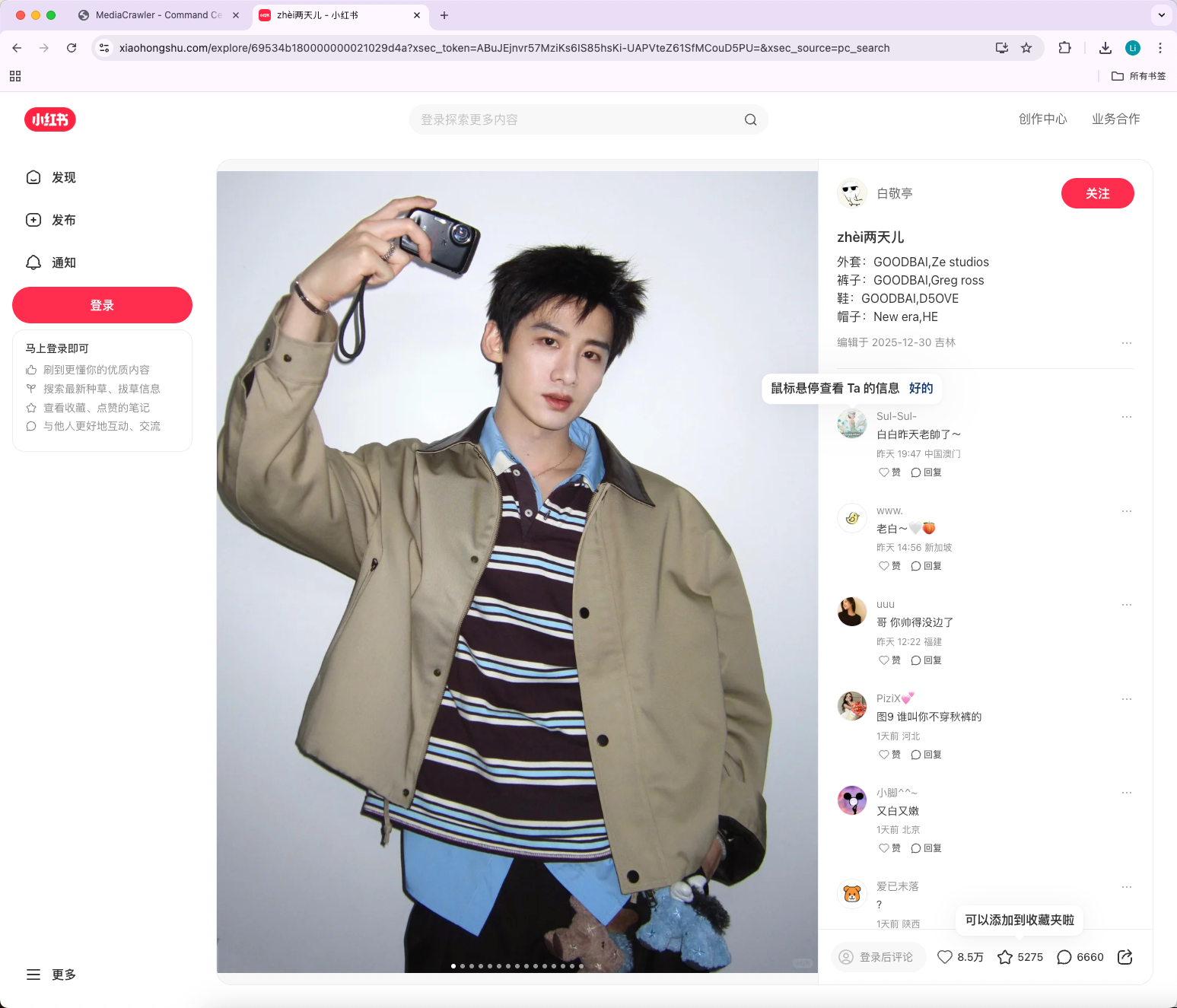
Task: Reply to uuu's comment 哥 你帅得没边了
Action: click(x=926, y=660)
